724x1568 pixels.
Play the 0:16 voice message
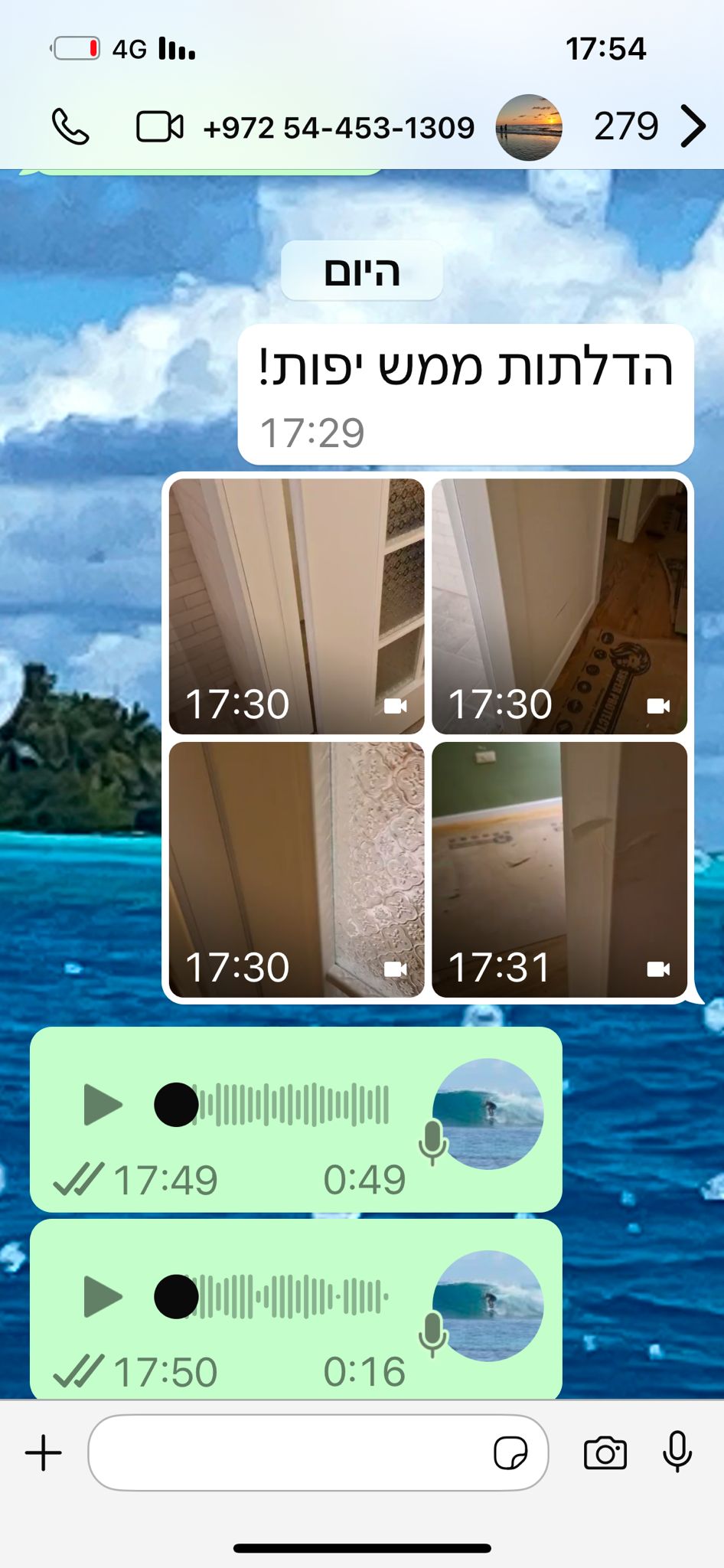point(103,1296)
